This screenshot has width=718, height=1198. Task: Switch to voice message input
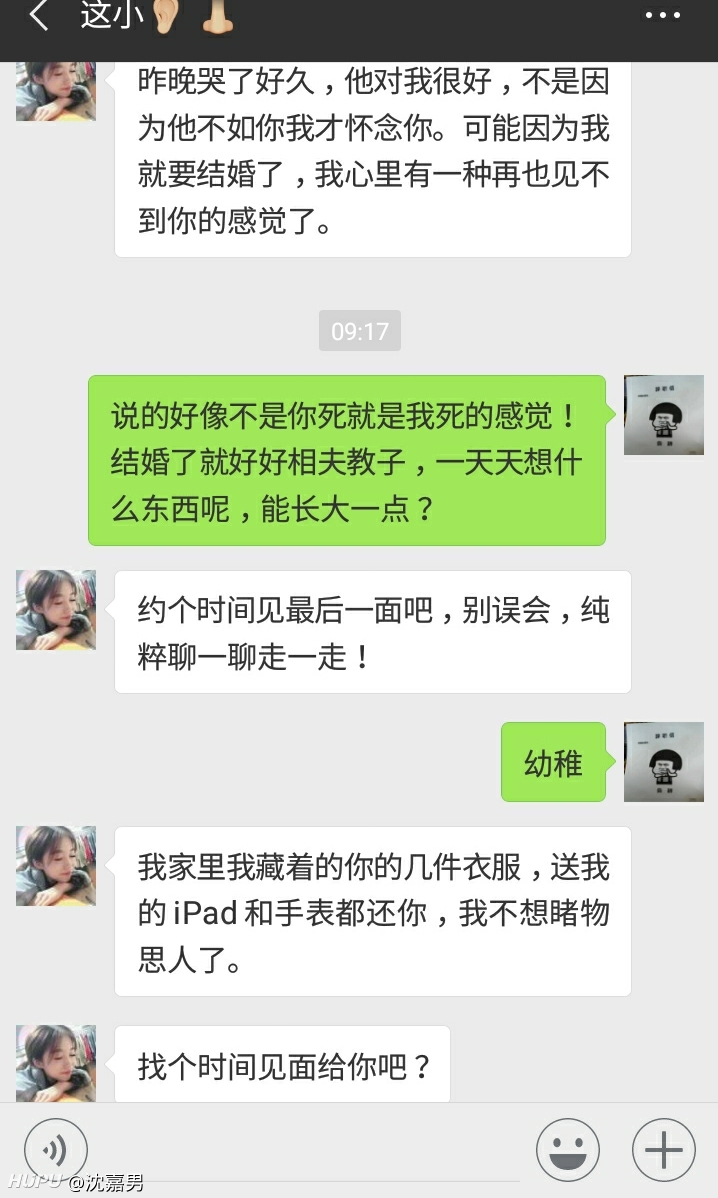[56, 1150]
